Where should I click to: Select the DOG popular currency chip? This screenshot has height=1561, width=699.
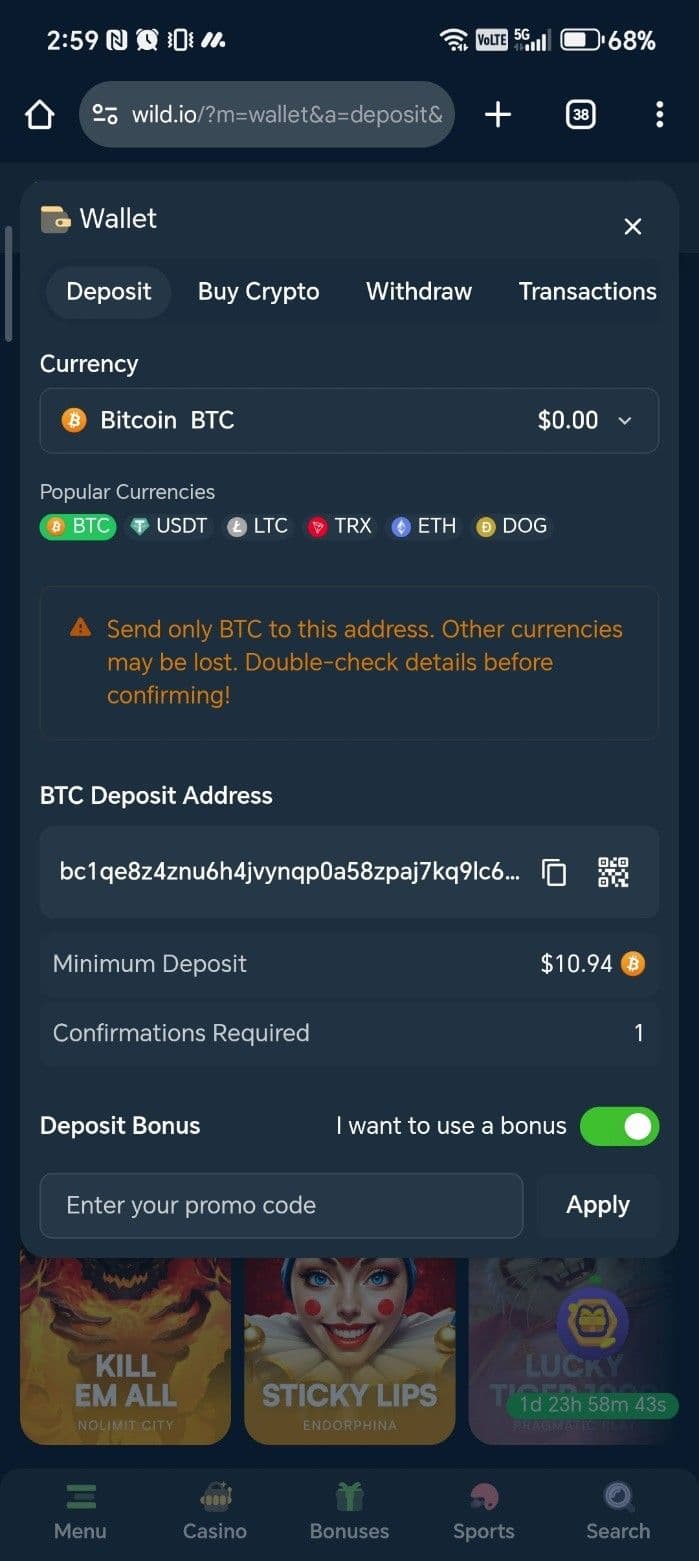[x=512, y=526]
